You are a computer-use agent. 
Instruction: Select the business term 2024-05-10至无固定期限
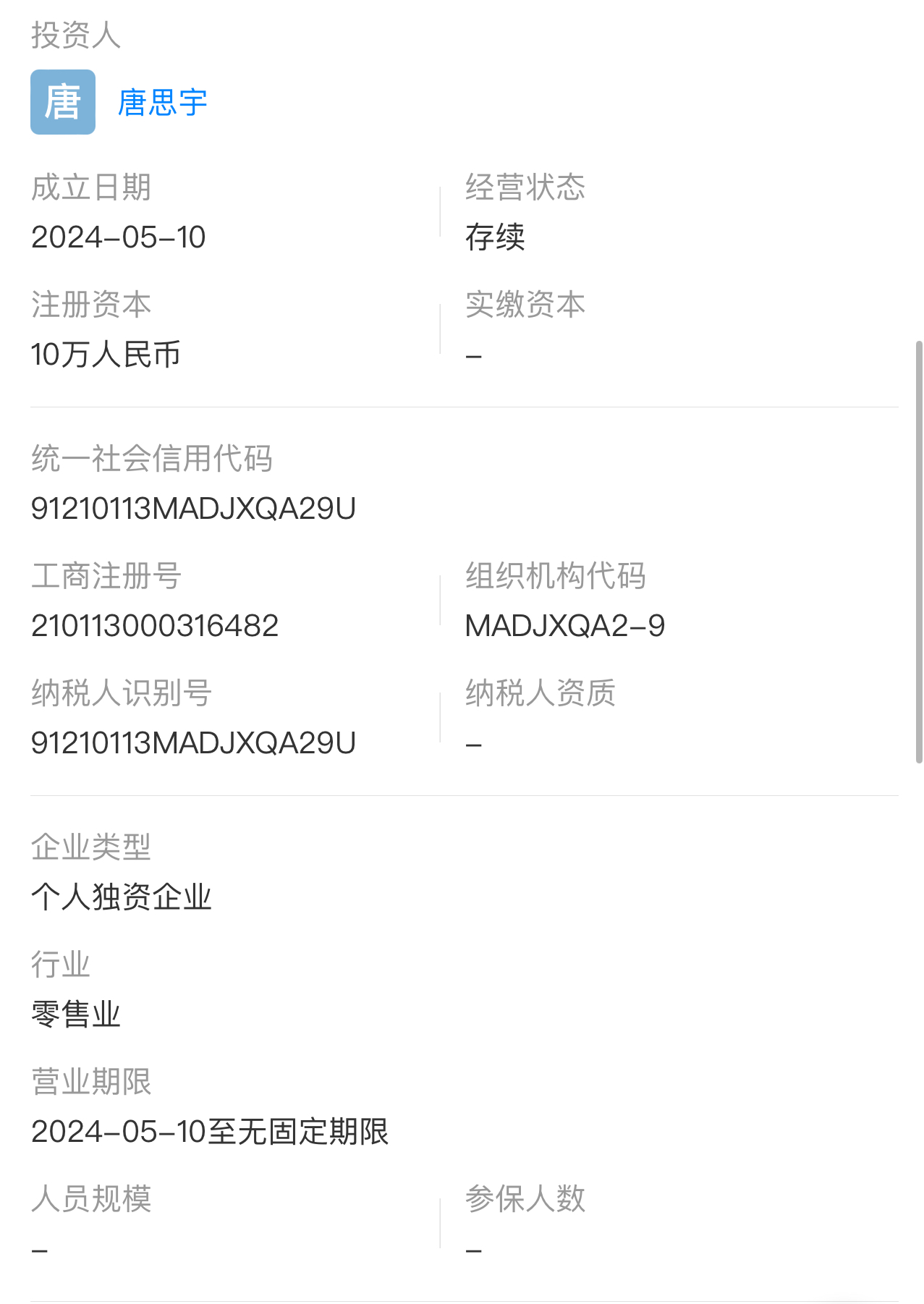210,1131
